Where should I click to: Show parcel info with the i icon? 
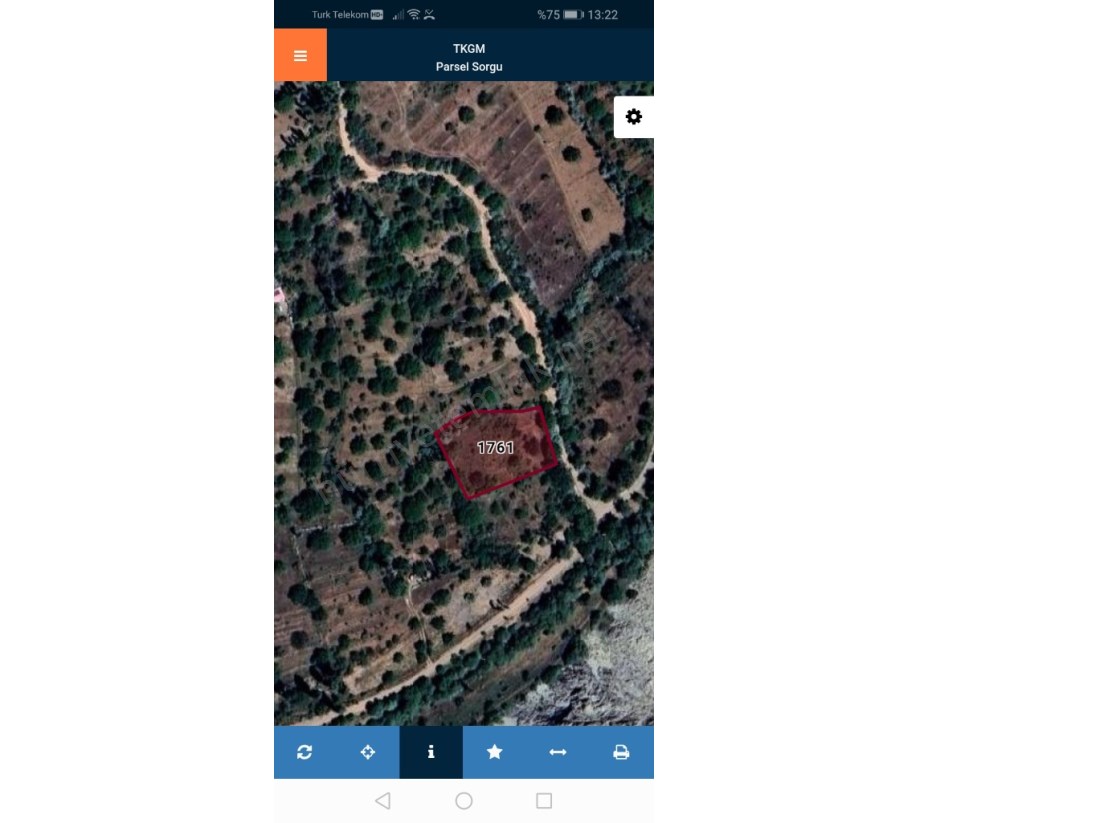click(431, 752)
